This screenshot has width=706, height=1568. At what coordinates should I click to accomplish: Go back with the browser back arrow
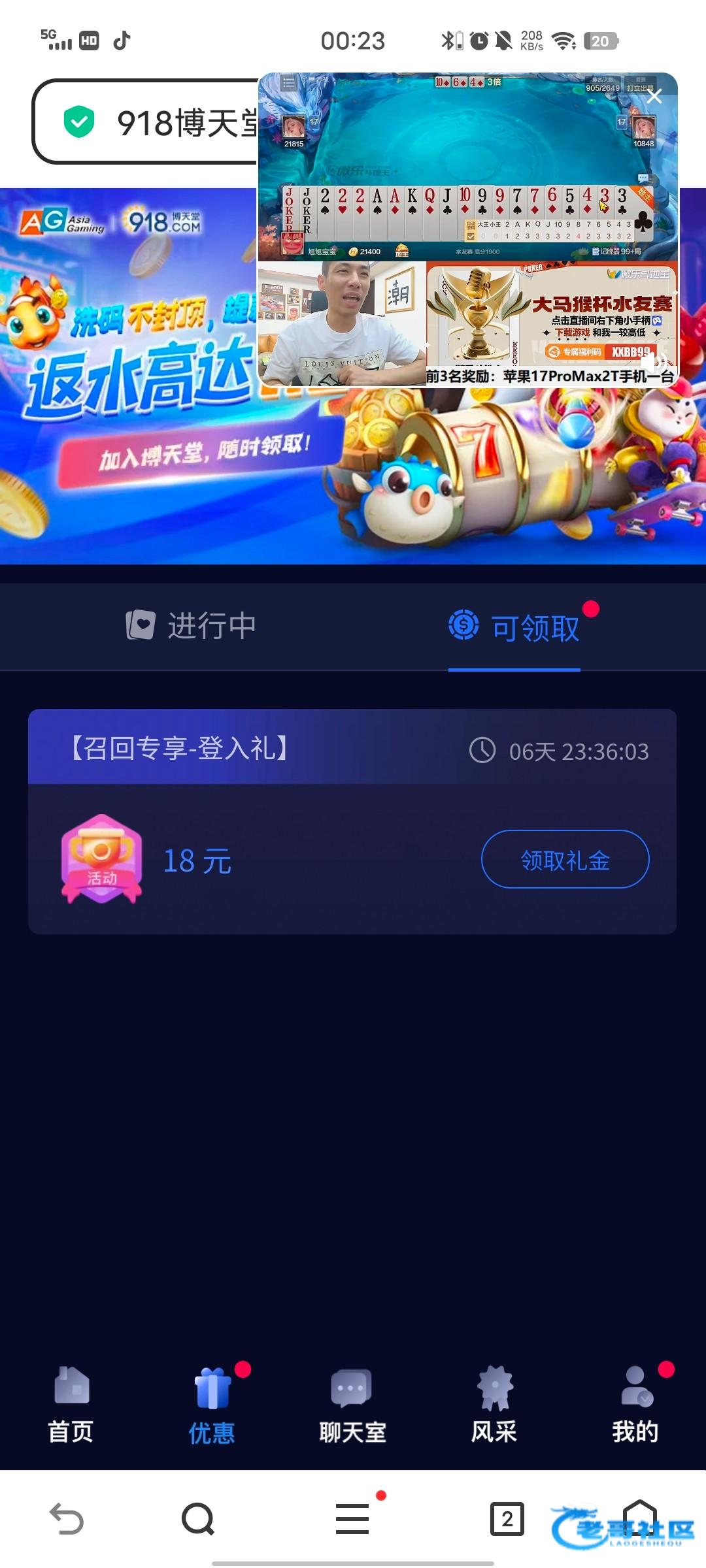click(x=67, y=1519)
